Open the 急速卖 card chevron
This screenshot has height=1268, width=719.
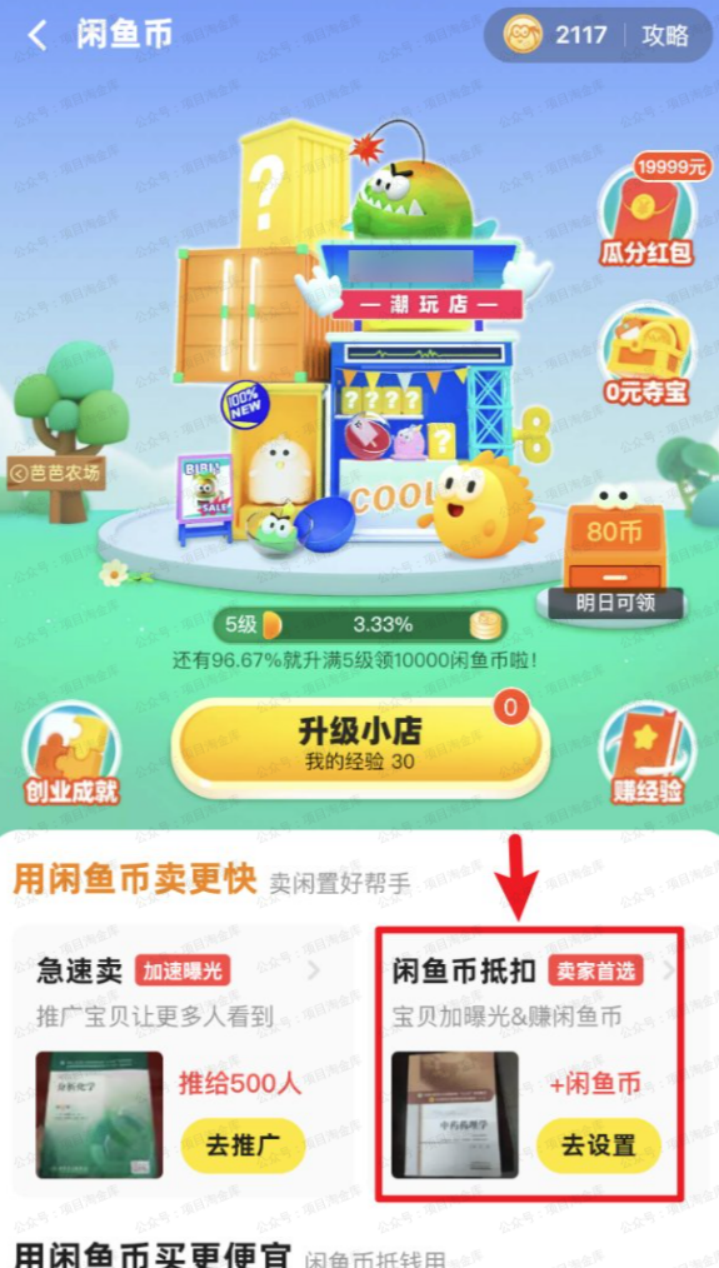pos(314,970)
